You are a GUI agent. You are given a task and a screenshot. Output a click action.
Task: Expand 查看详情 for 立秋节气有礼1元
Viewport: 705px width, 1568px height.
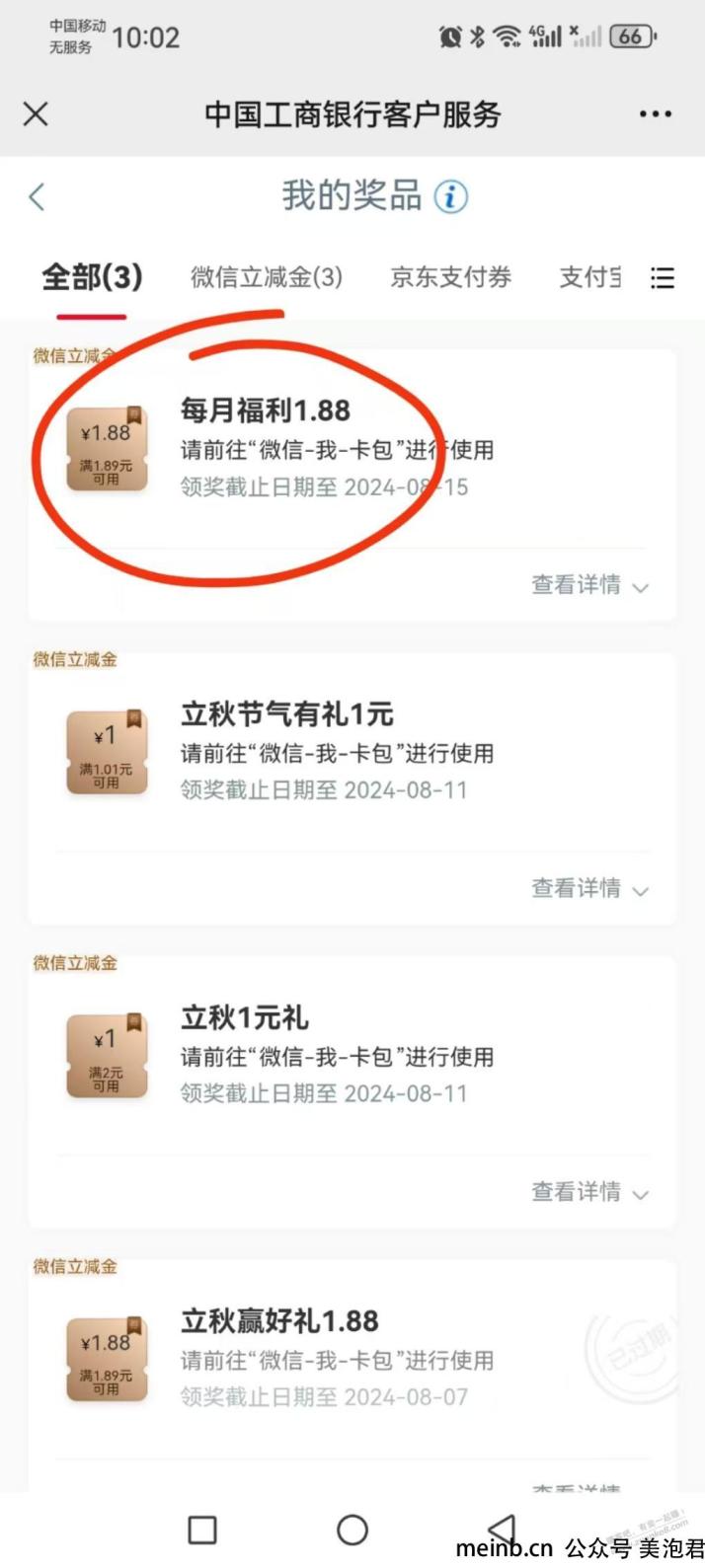click(589, 888)
